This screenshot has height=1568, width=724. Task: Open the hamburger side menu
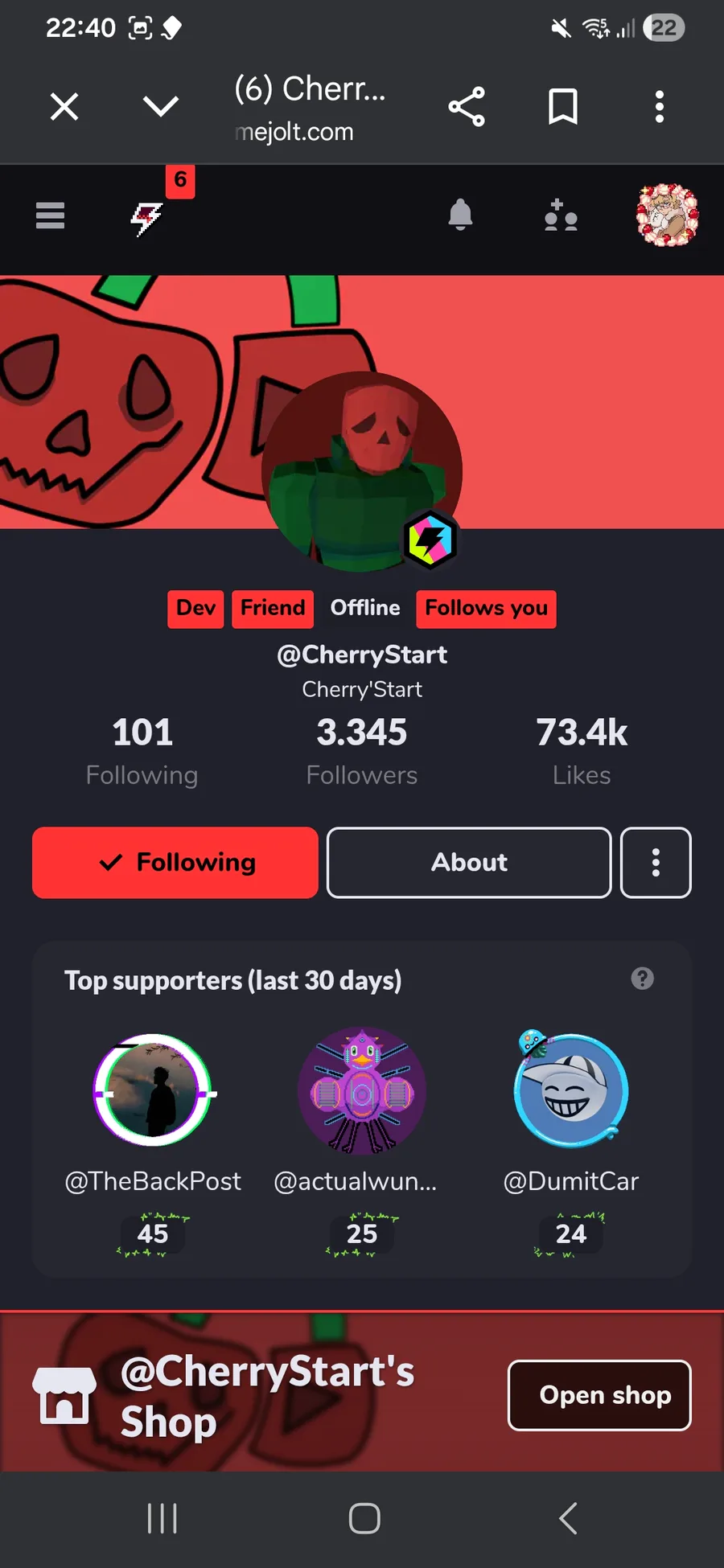pyautogui.click(x=50, y=215)
